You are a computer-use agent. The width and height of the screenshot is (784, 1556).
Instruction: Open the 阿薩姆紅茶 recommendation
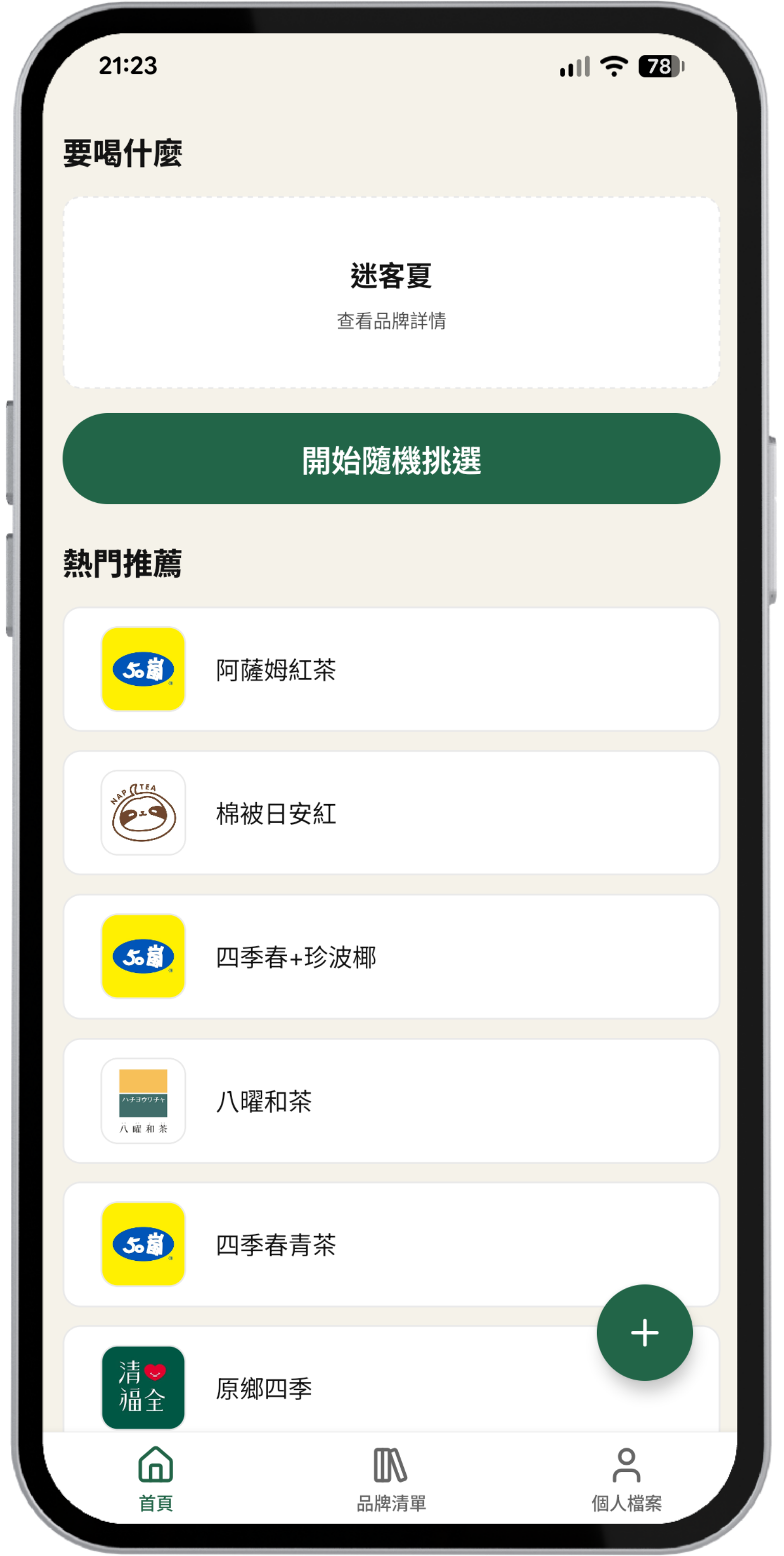(x=391, y=669)
